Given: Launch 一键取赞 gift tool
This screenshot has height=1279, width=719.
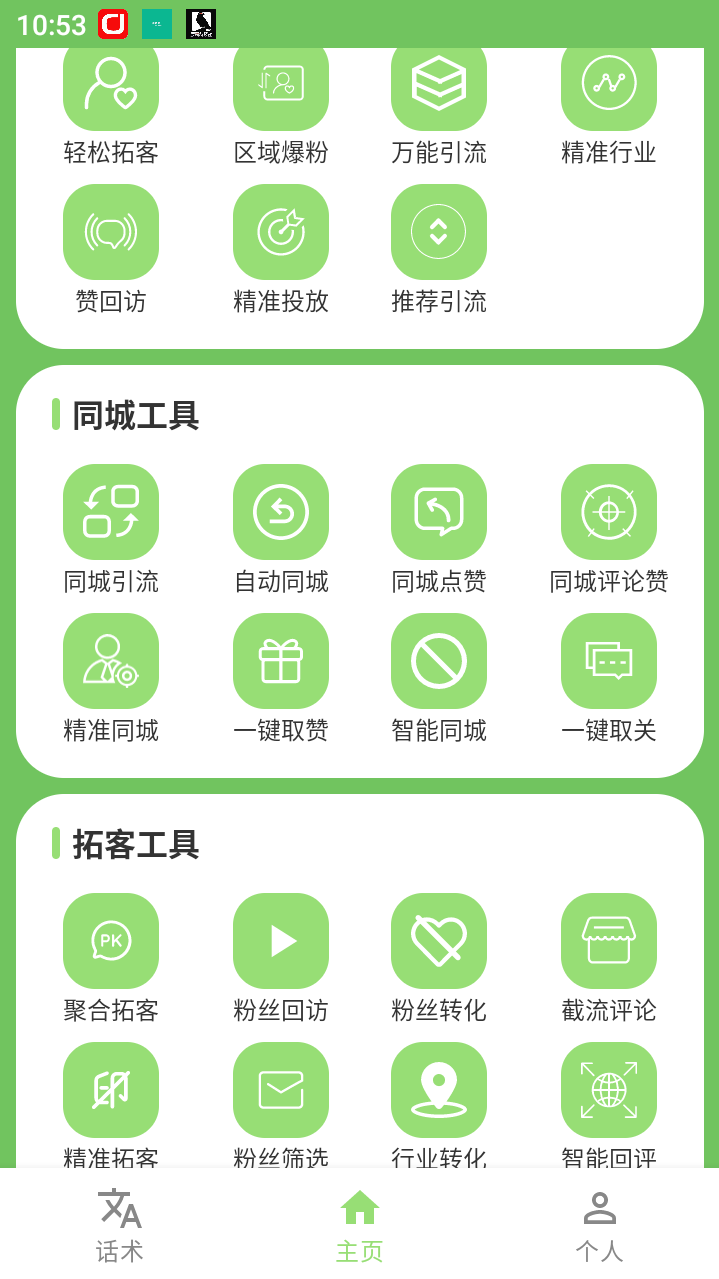Looking at the screenshot, I should [x=281, y=661].
